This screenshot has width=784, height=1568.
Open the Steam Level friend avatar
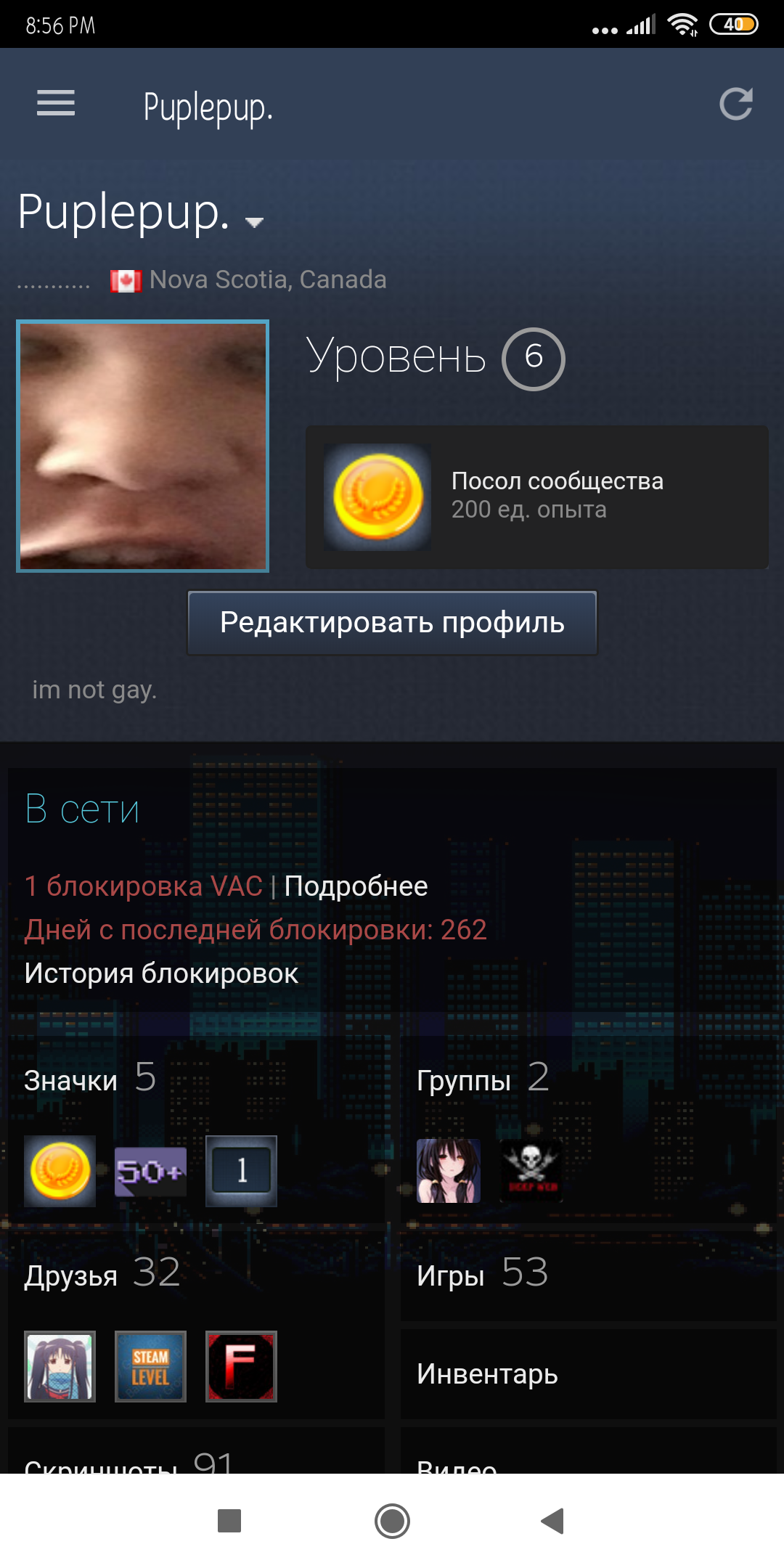[x=150, y=1366]
